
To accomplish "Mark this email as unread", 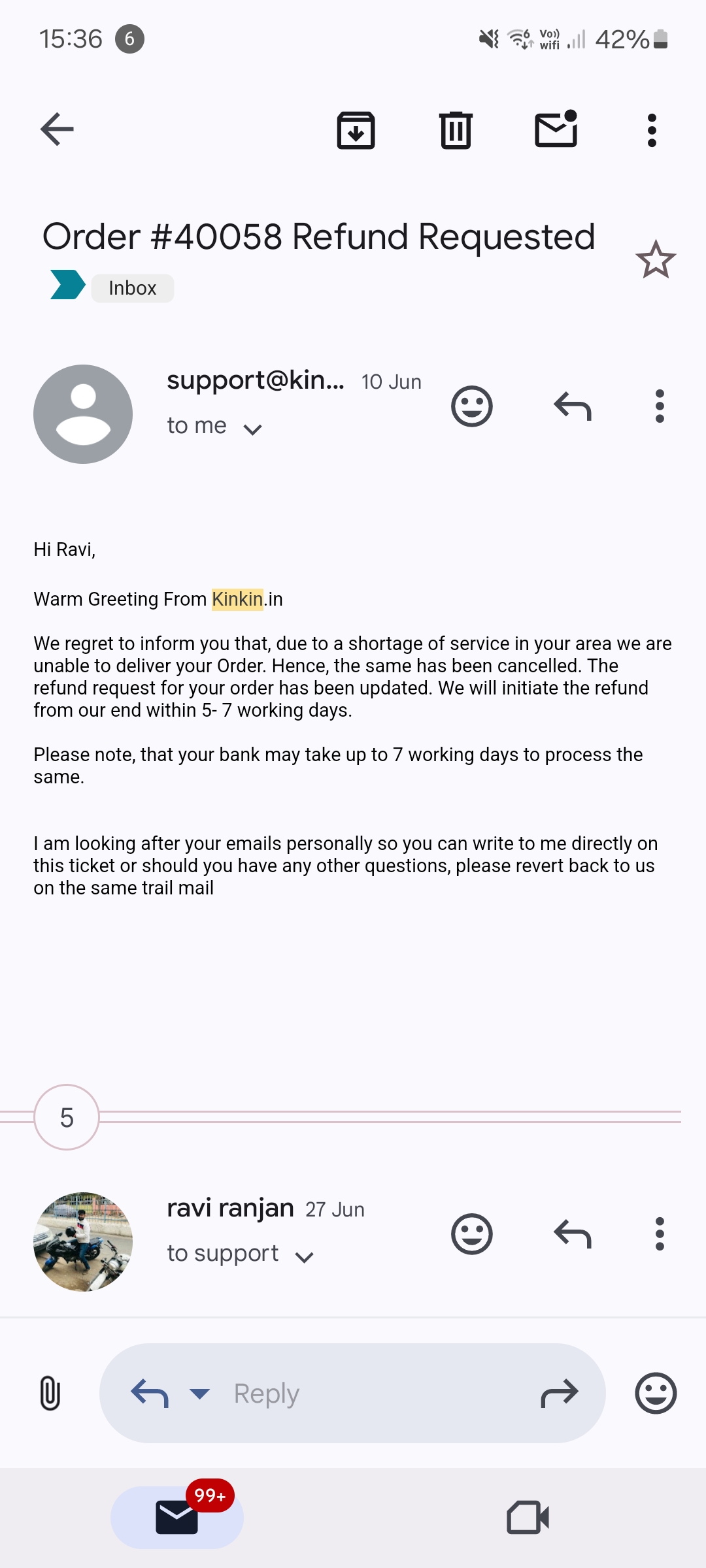I will click(x=556, y=129).
